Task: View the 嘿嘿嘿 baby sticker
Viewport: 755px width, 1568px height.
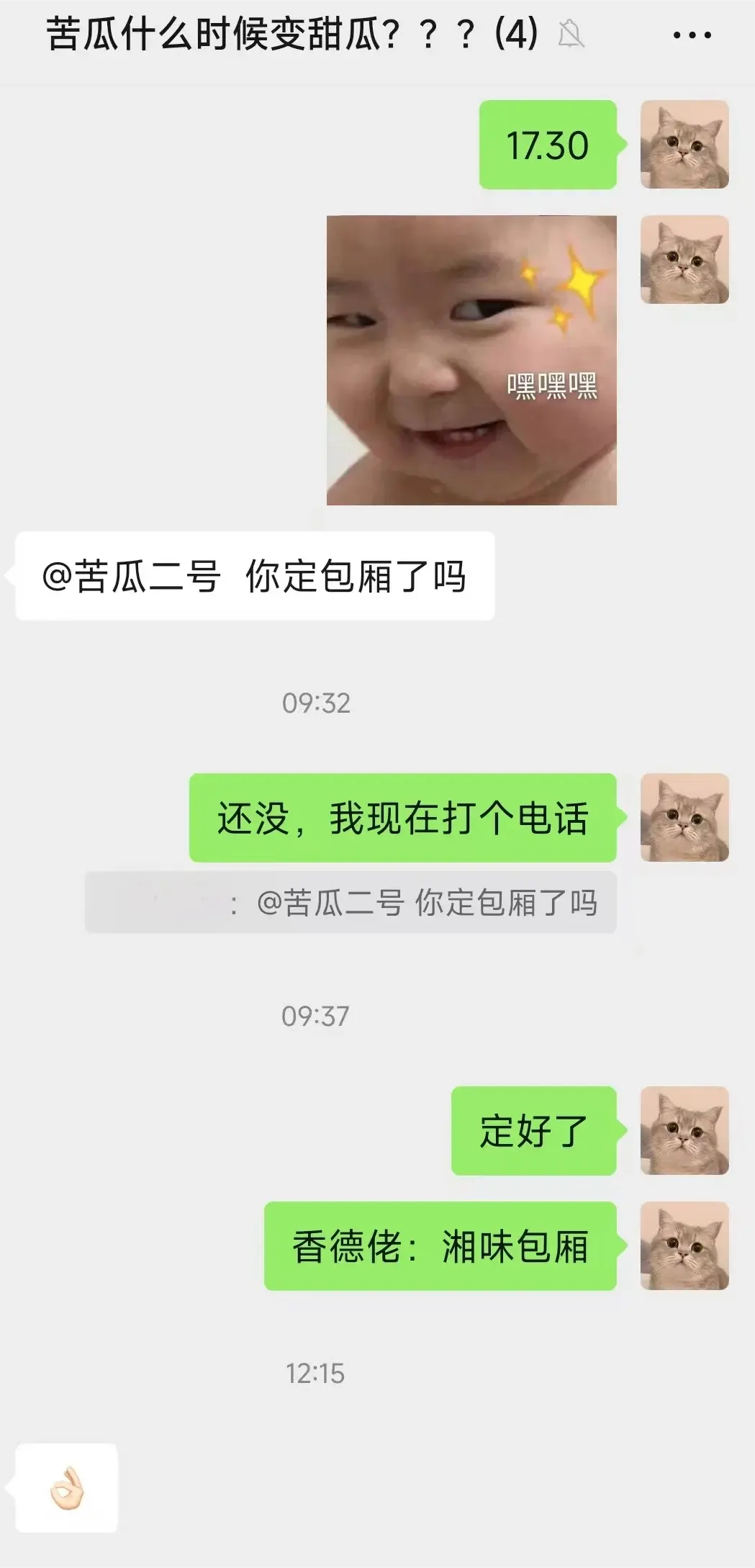Action: (x=471, y=360)
